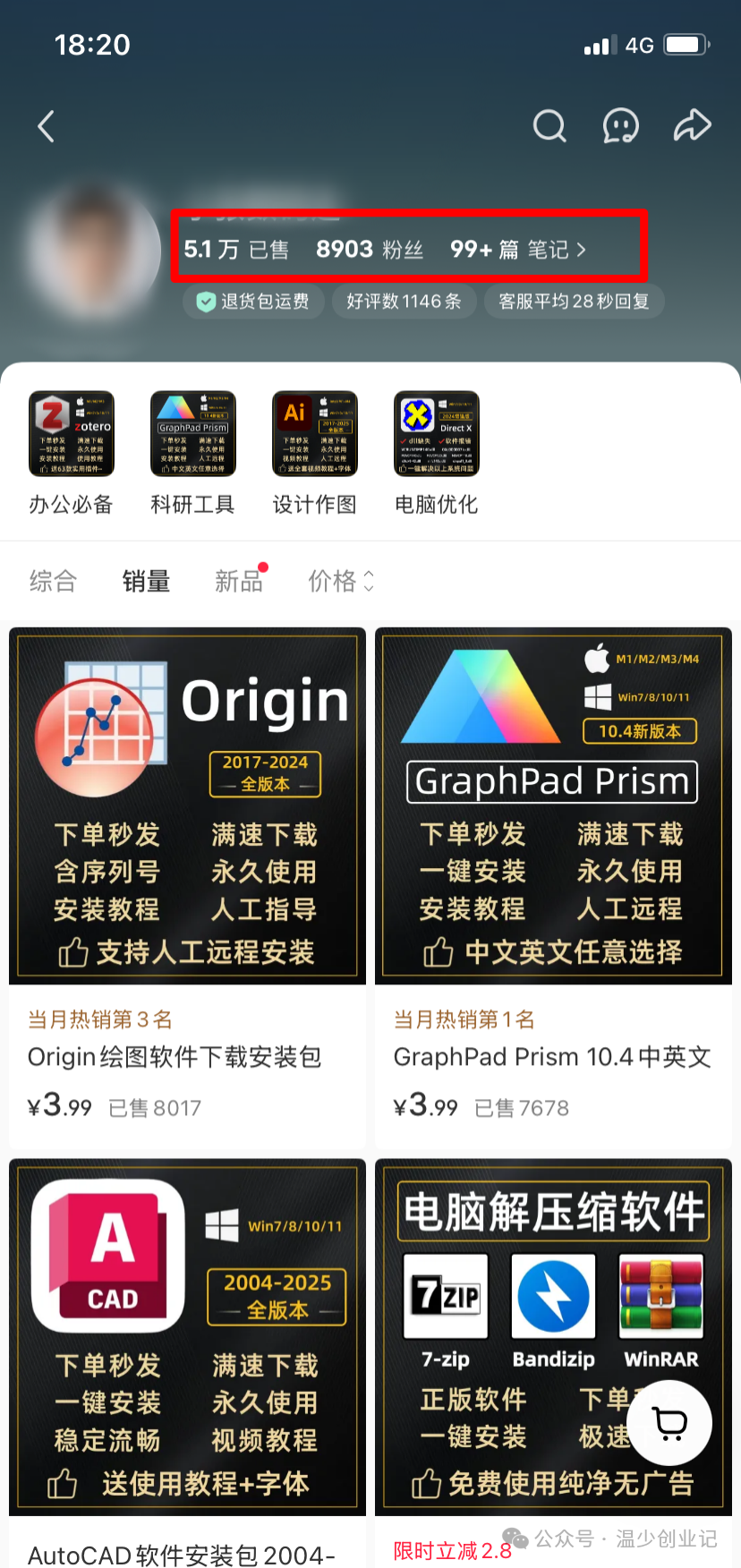Screen dimensions: 741x1568
Task: View 好评数1146条 reviews badge
Action: coord(404,302)
